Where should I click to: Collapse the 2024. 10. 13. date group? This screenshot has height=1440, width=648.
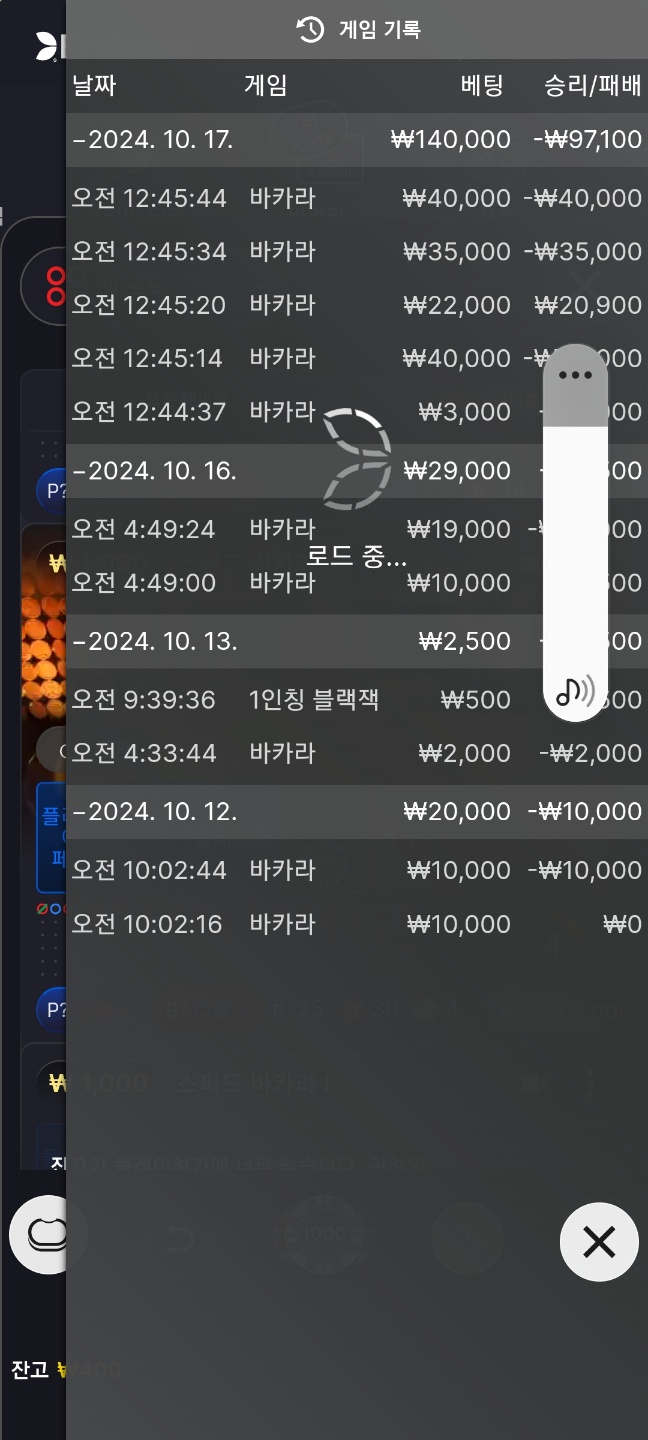pyautogui.click(x=356, y=641)
